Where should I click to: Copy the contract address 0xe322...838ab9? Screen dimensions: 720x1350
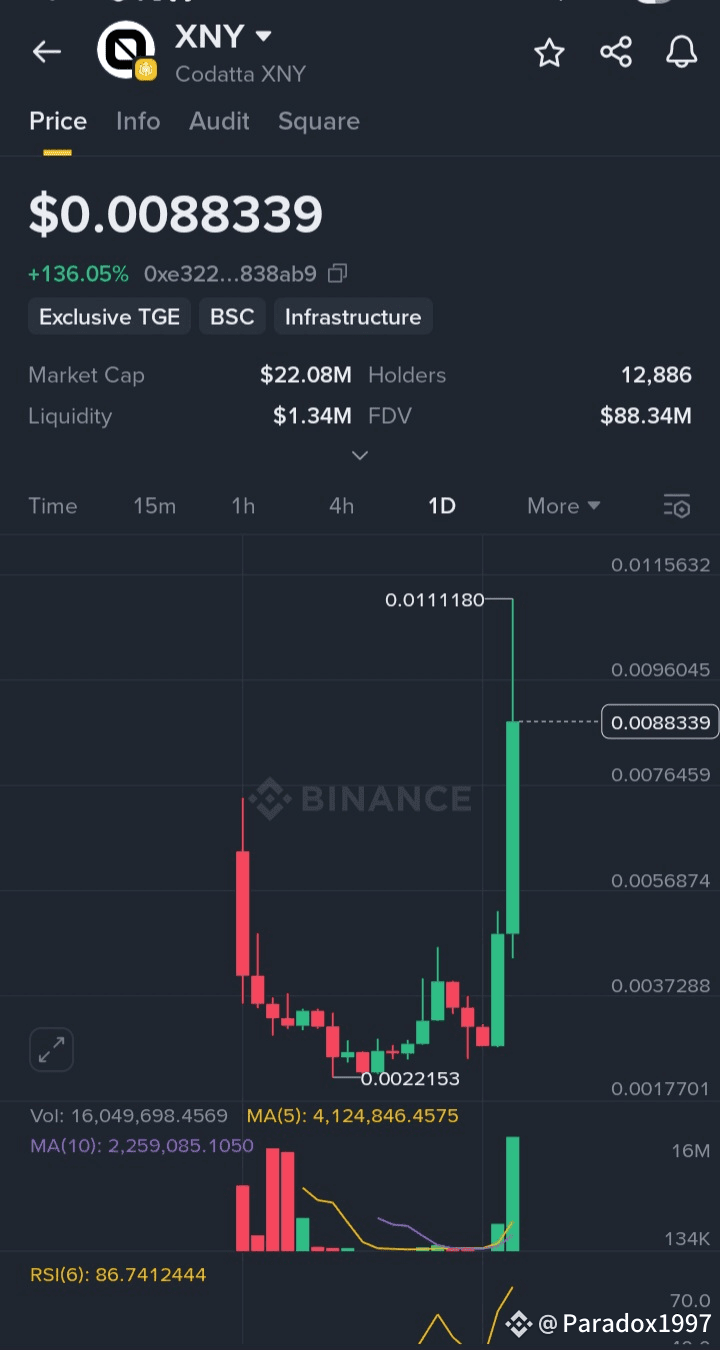tap(338, 273)
